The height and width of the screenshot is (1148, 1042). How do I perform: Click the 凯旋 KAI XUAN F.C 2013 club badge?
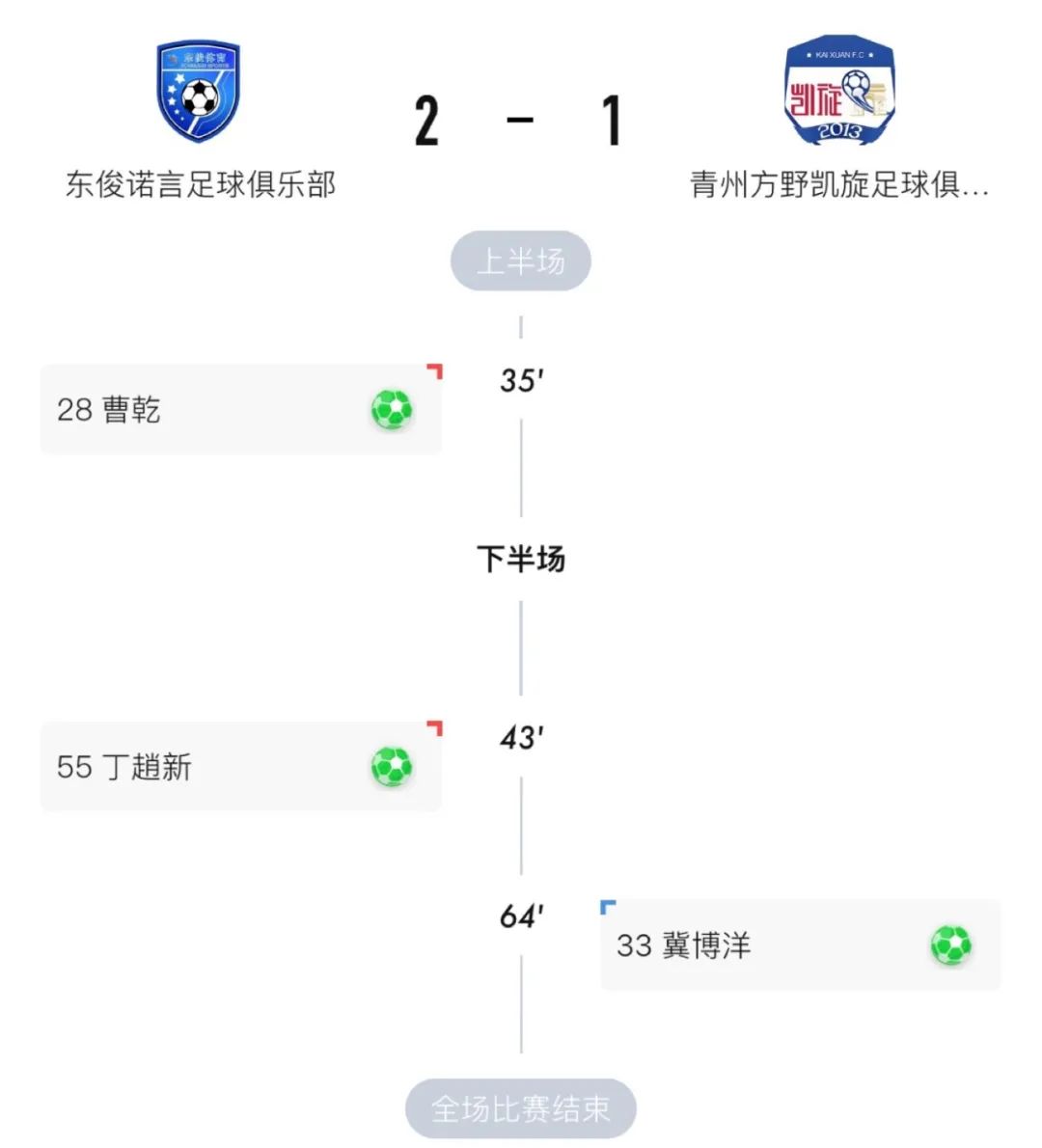(841, 92)
